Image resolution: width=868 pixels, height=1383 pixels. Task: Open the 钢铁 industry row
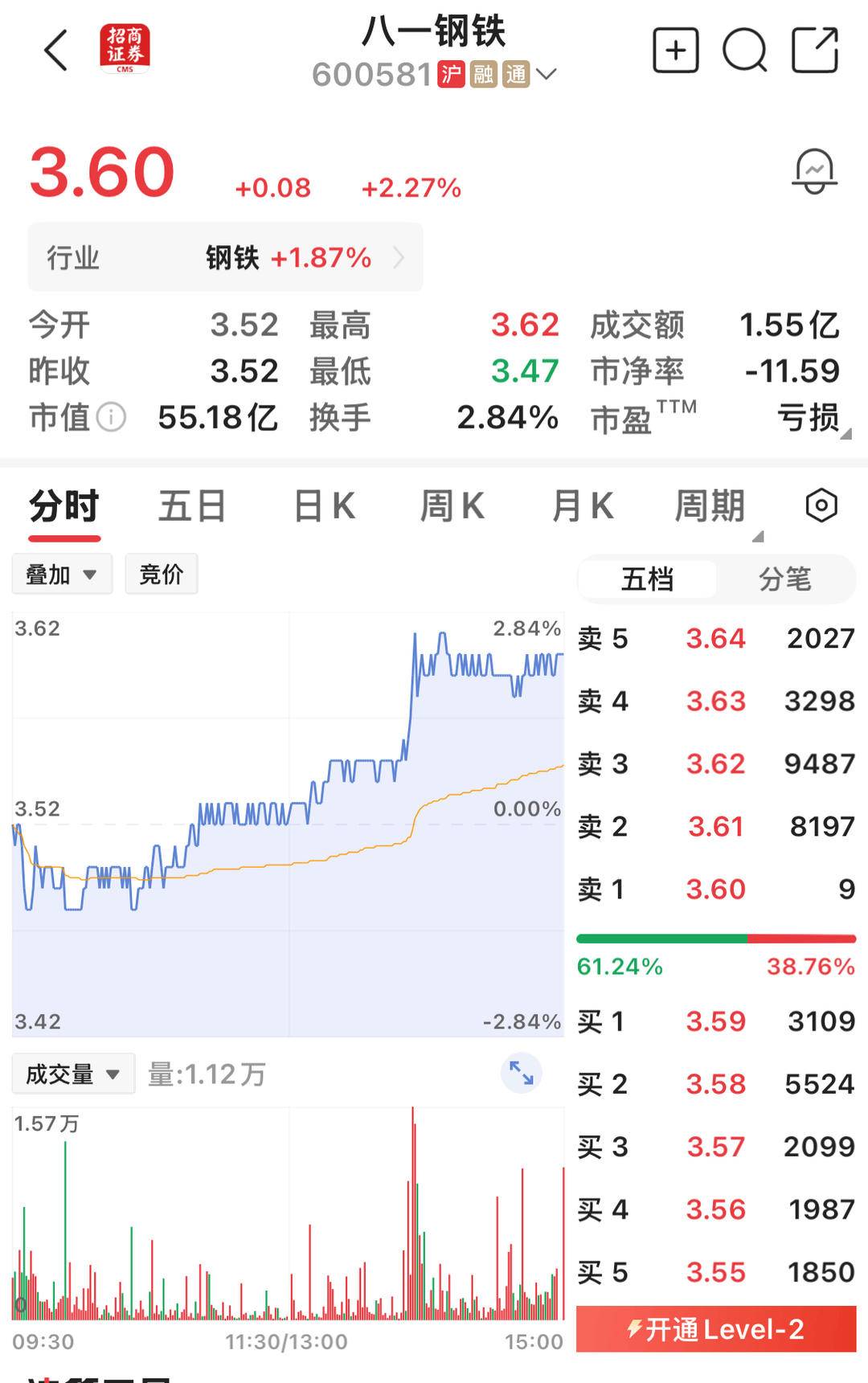click(x=225, y=258)
